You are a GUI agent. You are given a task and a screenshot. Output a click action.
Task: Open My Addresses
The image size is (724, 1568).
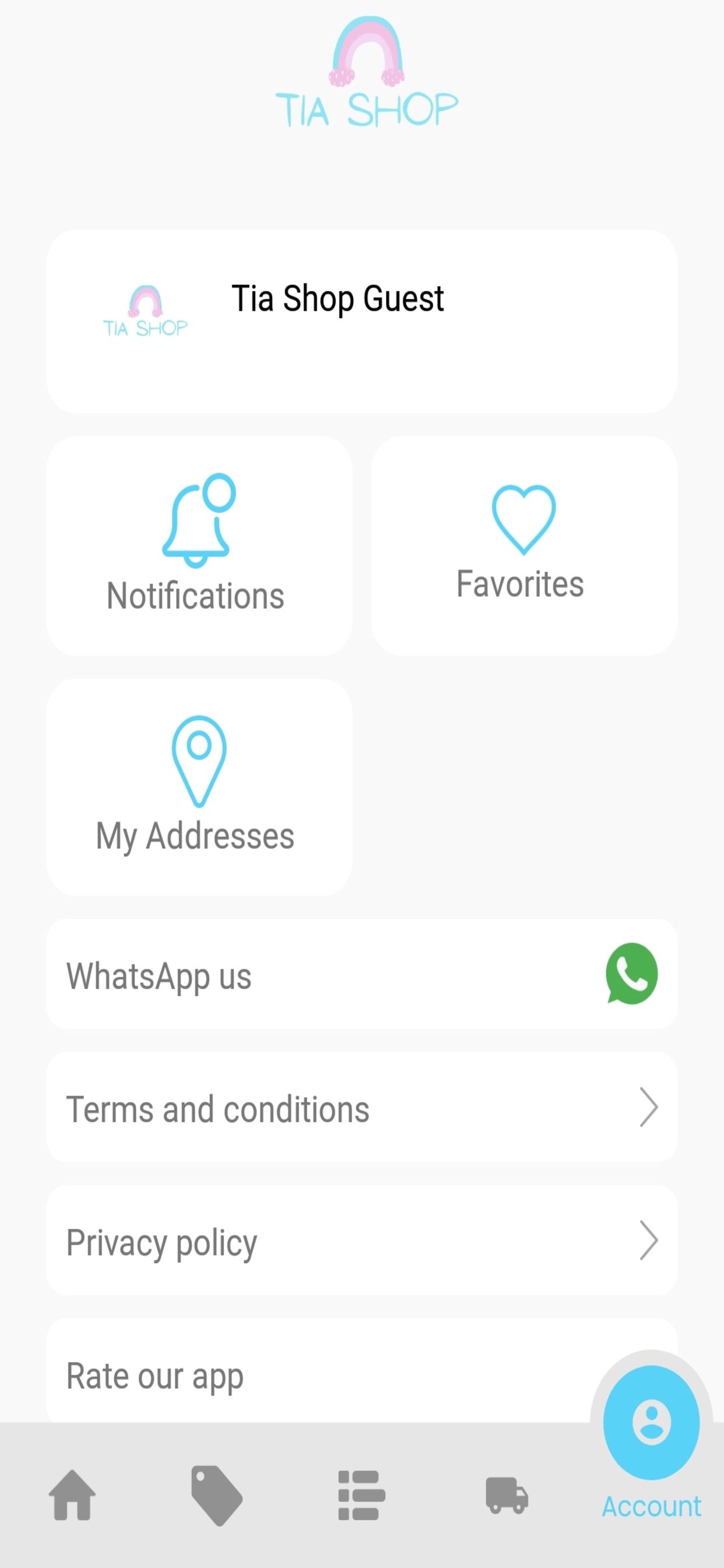(199, 786)
